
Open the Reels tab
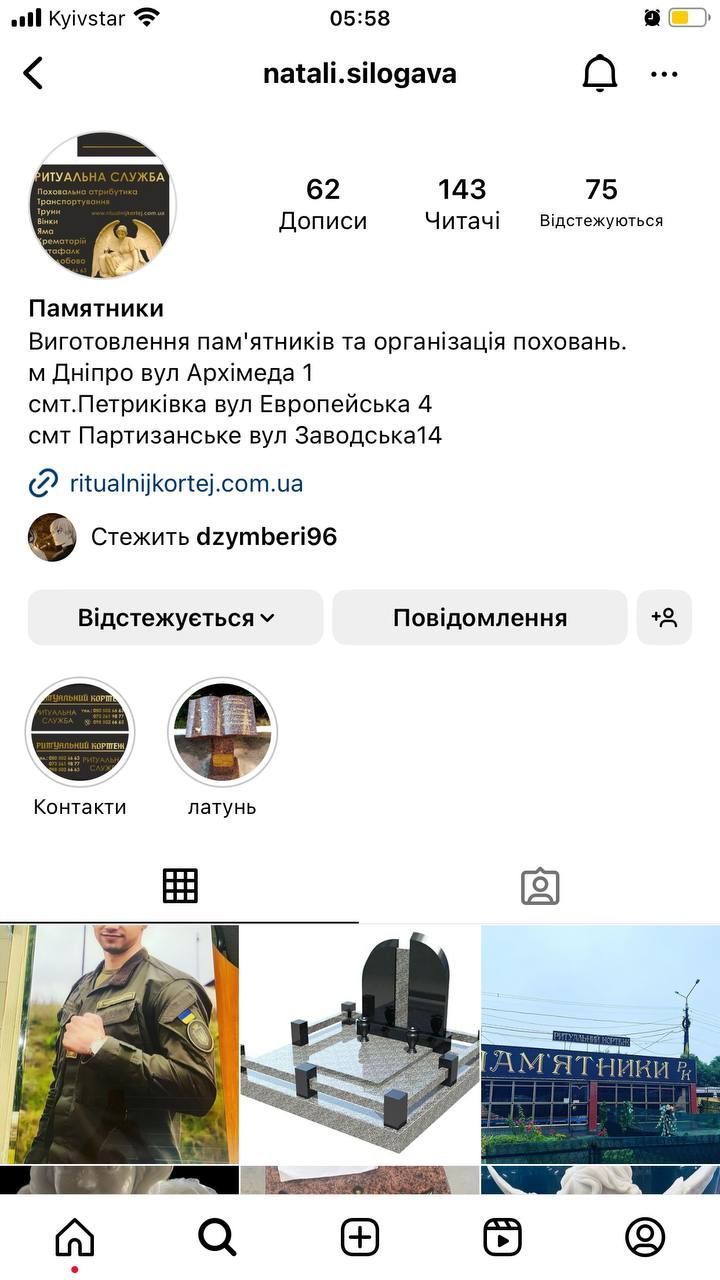[502, 1238]
